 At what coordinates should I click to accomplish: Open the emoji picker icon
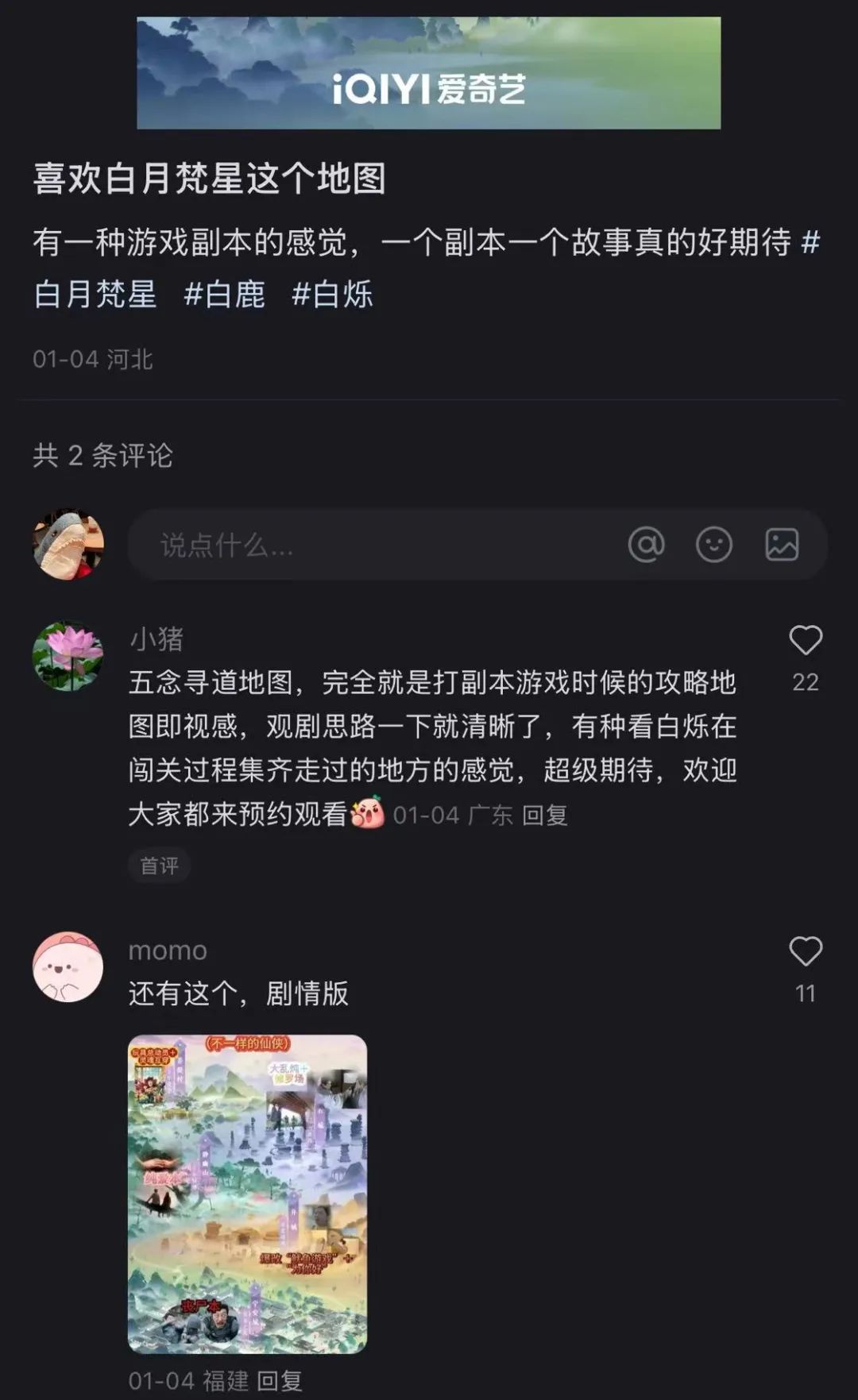[713, 545]
